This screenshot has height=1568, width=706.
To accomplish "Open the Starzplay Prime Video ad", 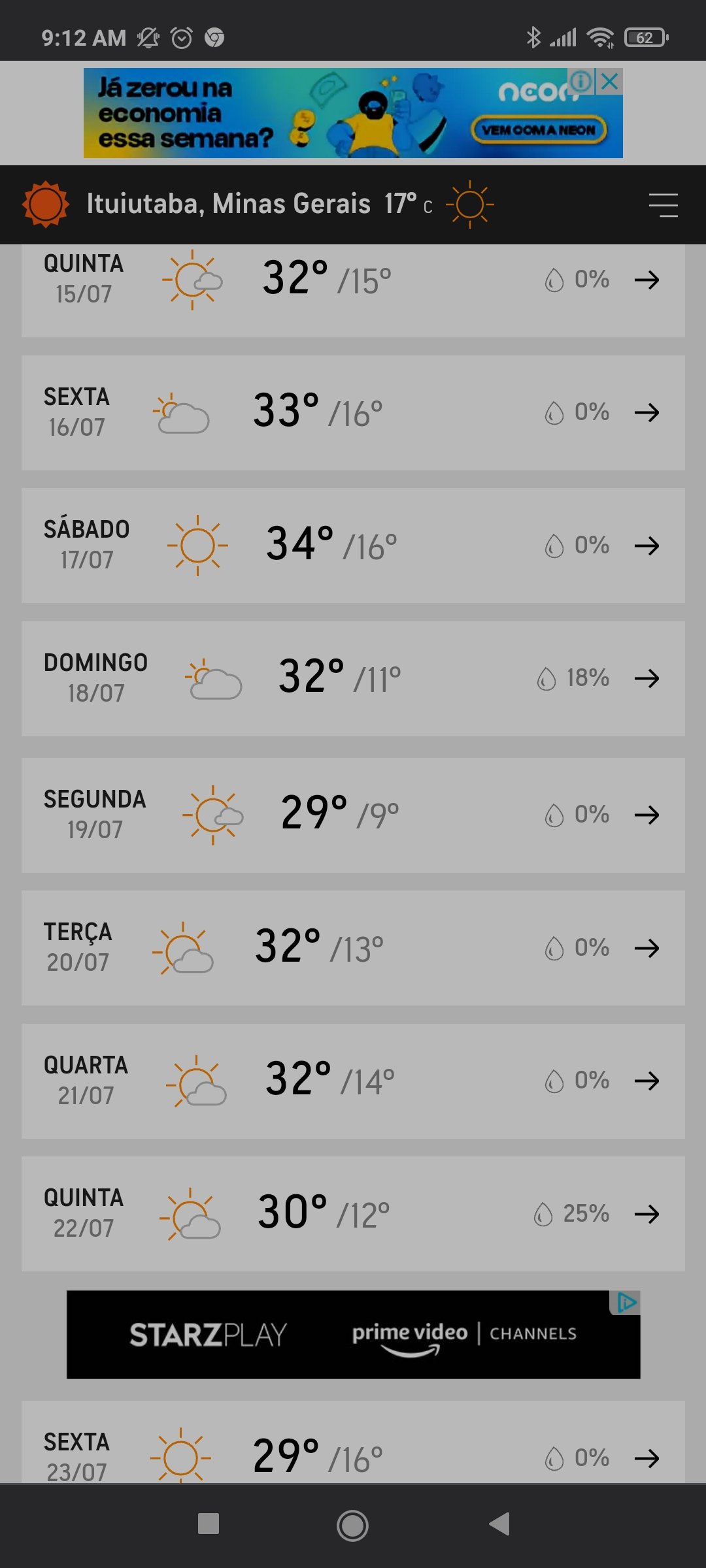I will point(353,1334).
